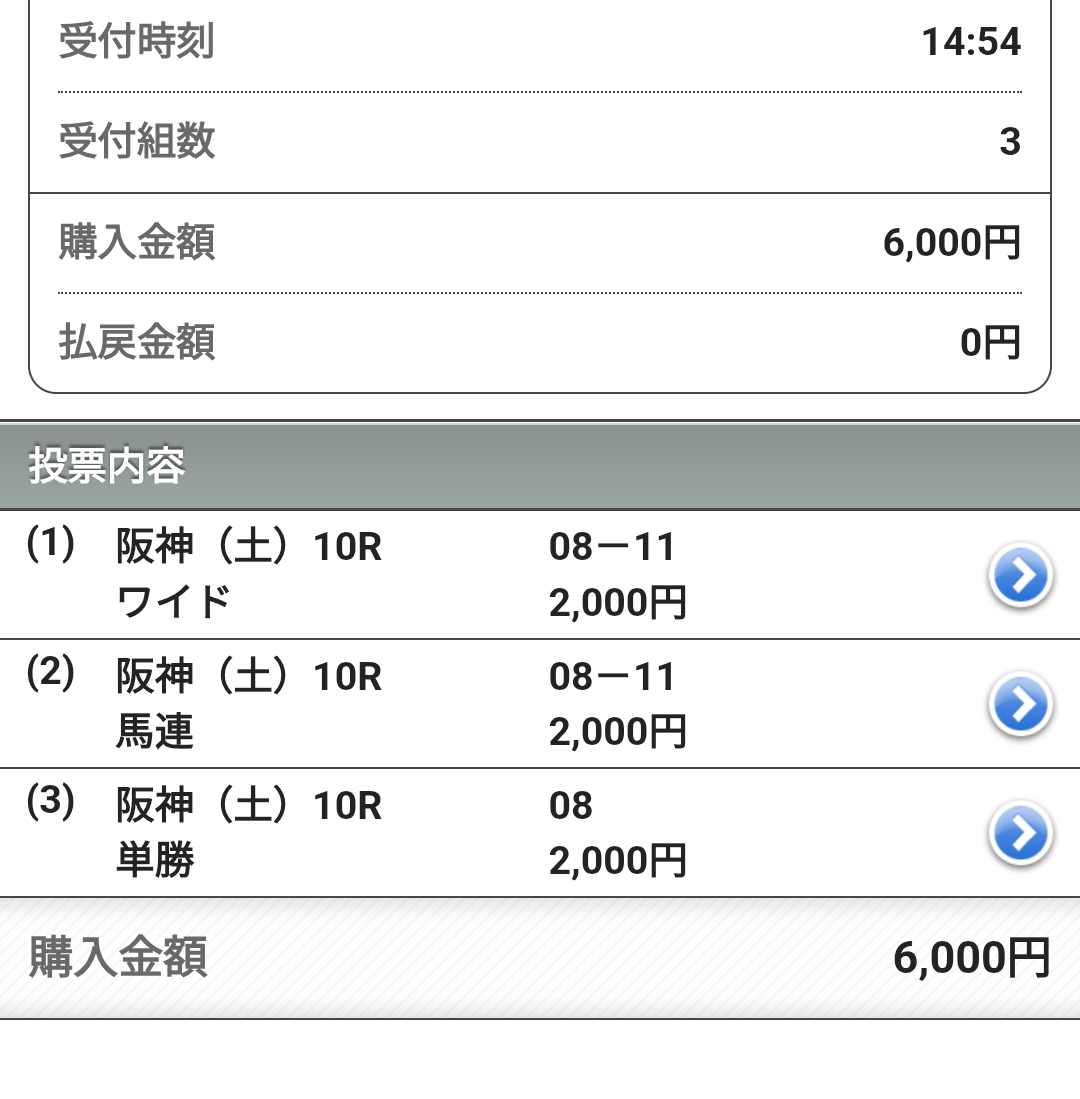This screenshot has height=1099, width=1080.
Task: View the 馬連 08-11 bet details
Action: point(1019,705)
